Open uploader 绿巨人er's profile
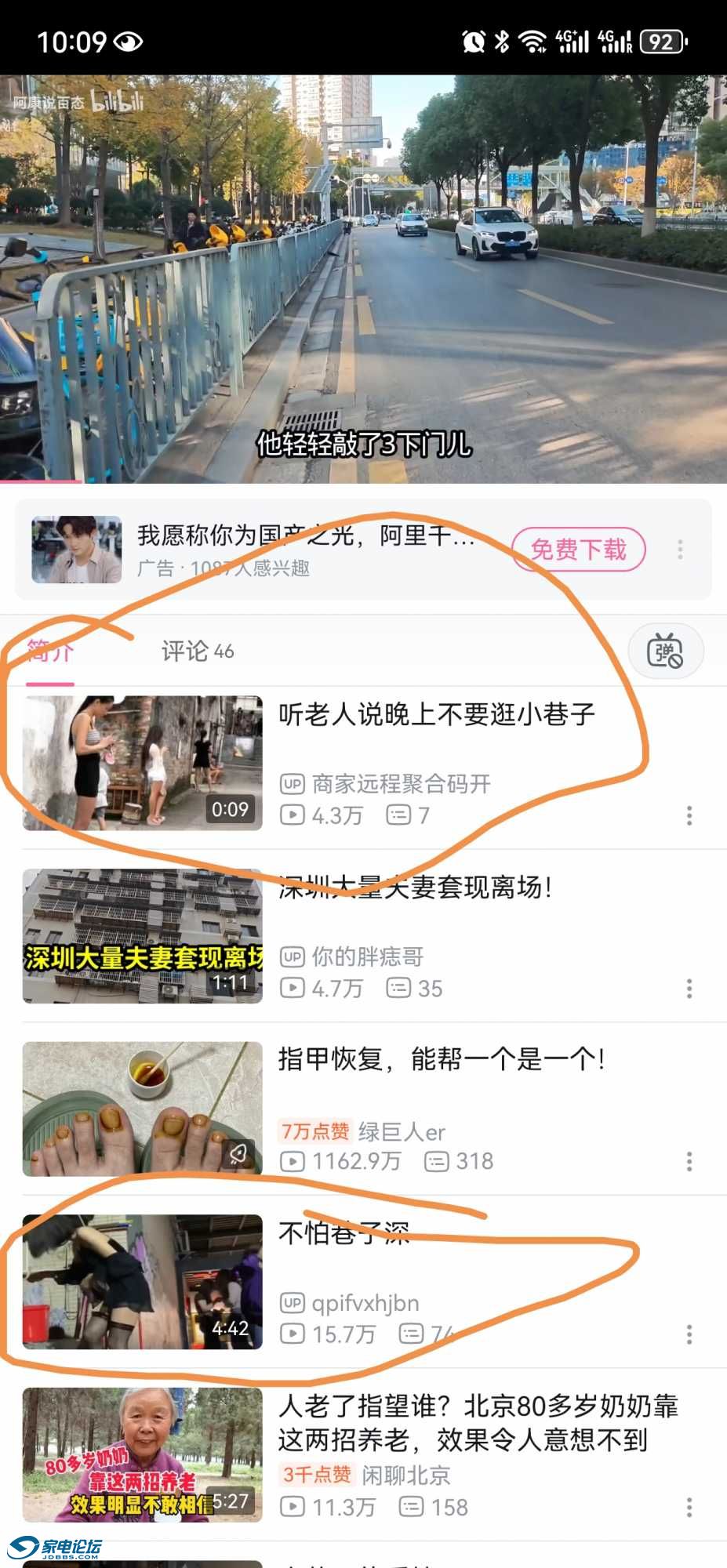The image size is (727, 1568). coord(402,1132)
